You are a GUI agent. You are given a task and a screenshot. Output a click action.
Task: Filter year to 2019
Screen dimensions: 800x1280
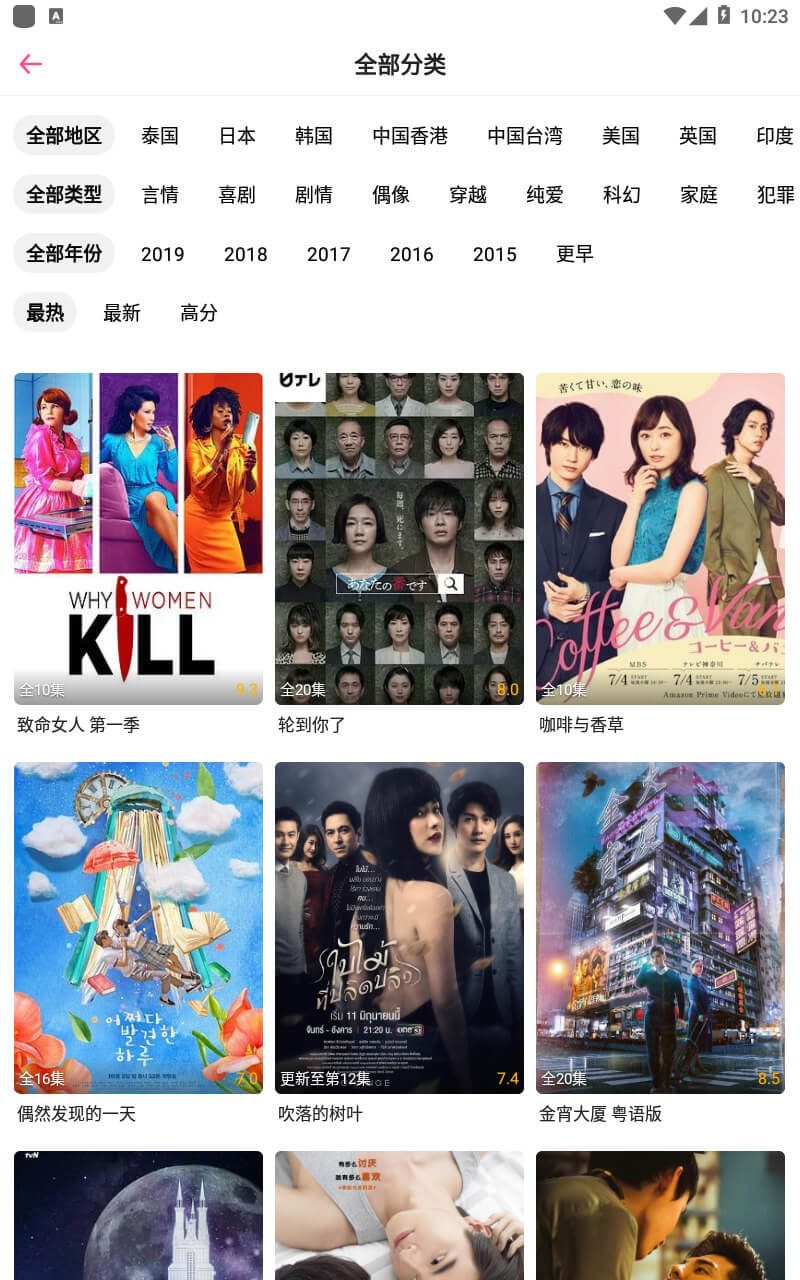163,254
